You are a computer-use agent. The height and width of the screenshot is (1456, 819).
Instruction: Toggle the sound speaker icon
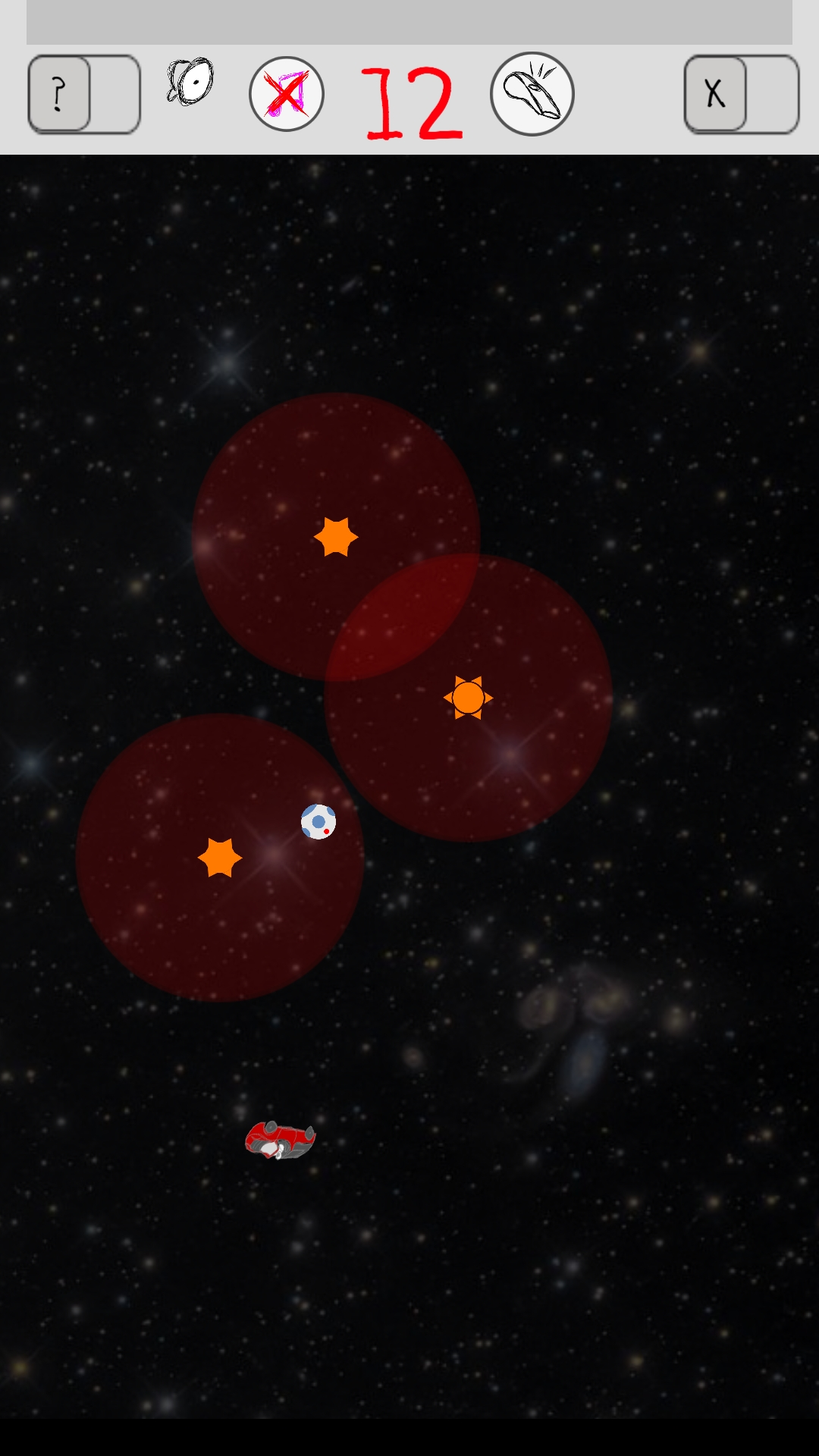pos(190,81)
